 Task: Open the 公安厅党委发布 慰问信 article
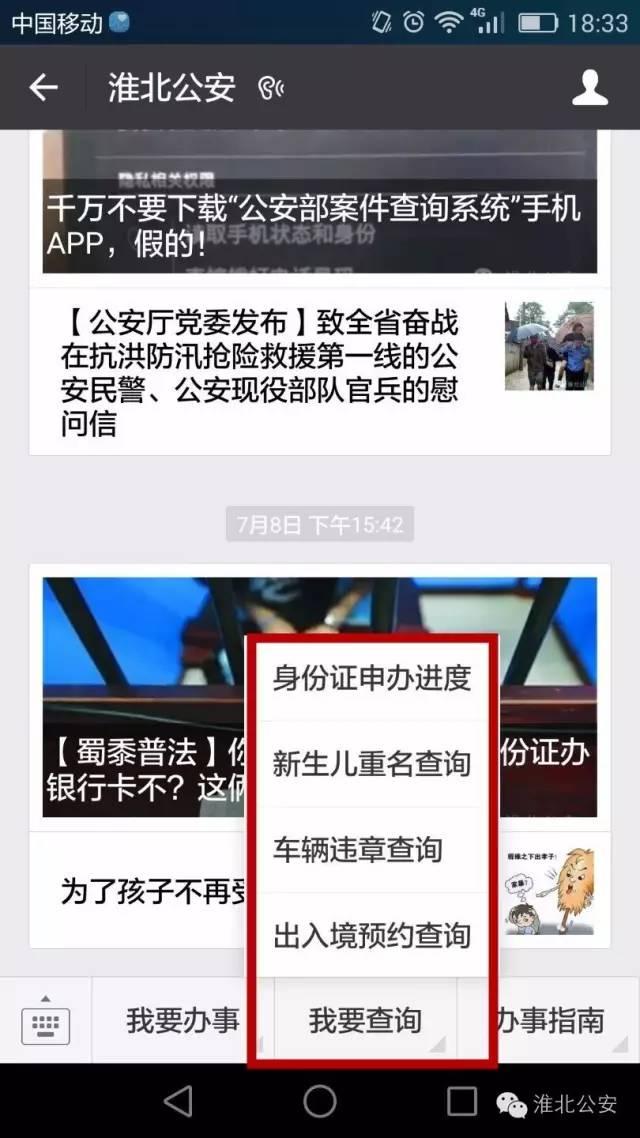(x=262, y=373)
